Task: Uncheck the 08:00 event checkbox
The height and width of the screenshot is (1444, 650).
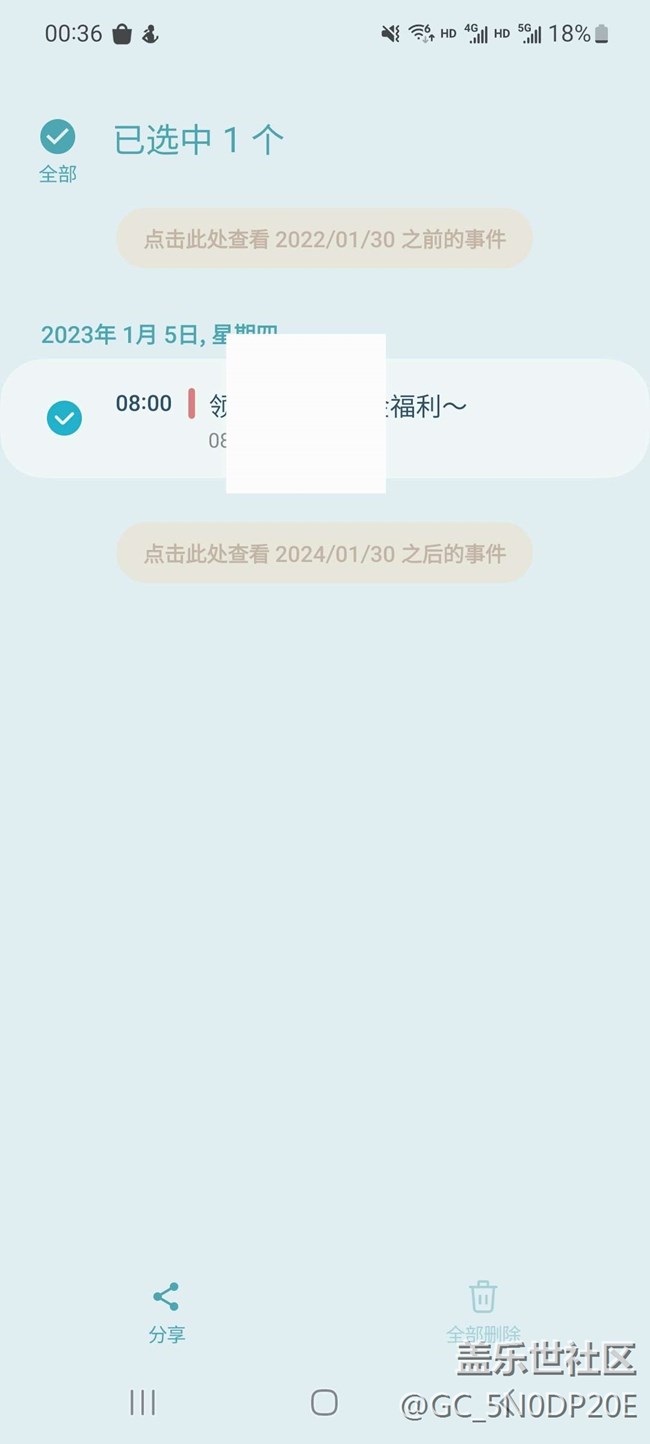Action: pyautogui.click(x=65, y=418)
